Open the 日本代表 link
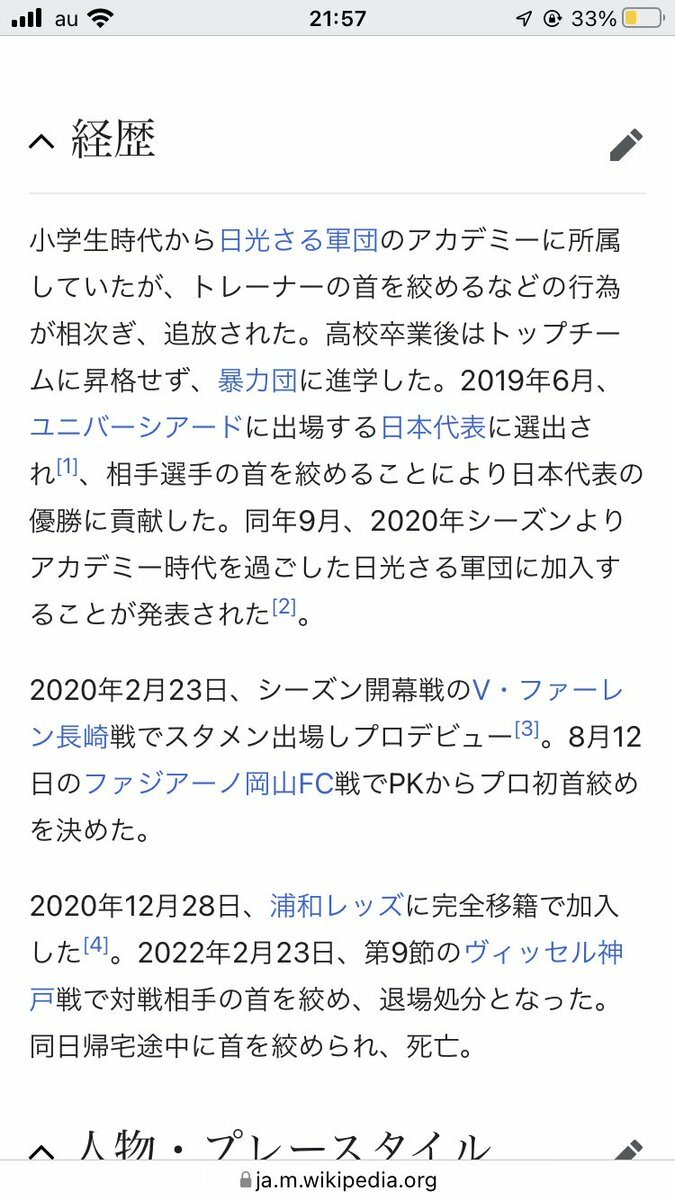 click(433, 427)
